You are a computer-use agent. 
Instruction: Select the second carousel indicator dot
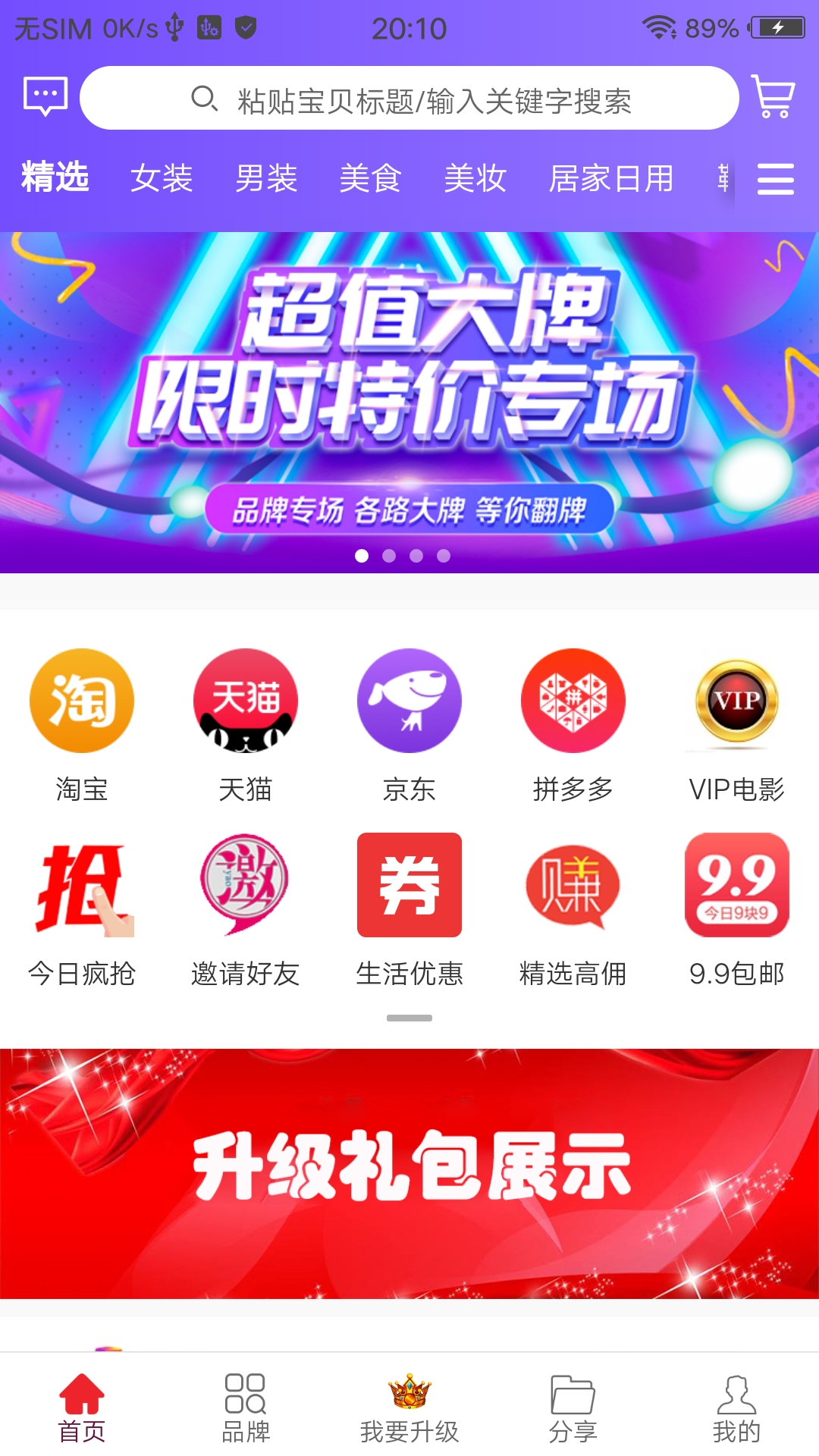(x=389, y=556)
